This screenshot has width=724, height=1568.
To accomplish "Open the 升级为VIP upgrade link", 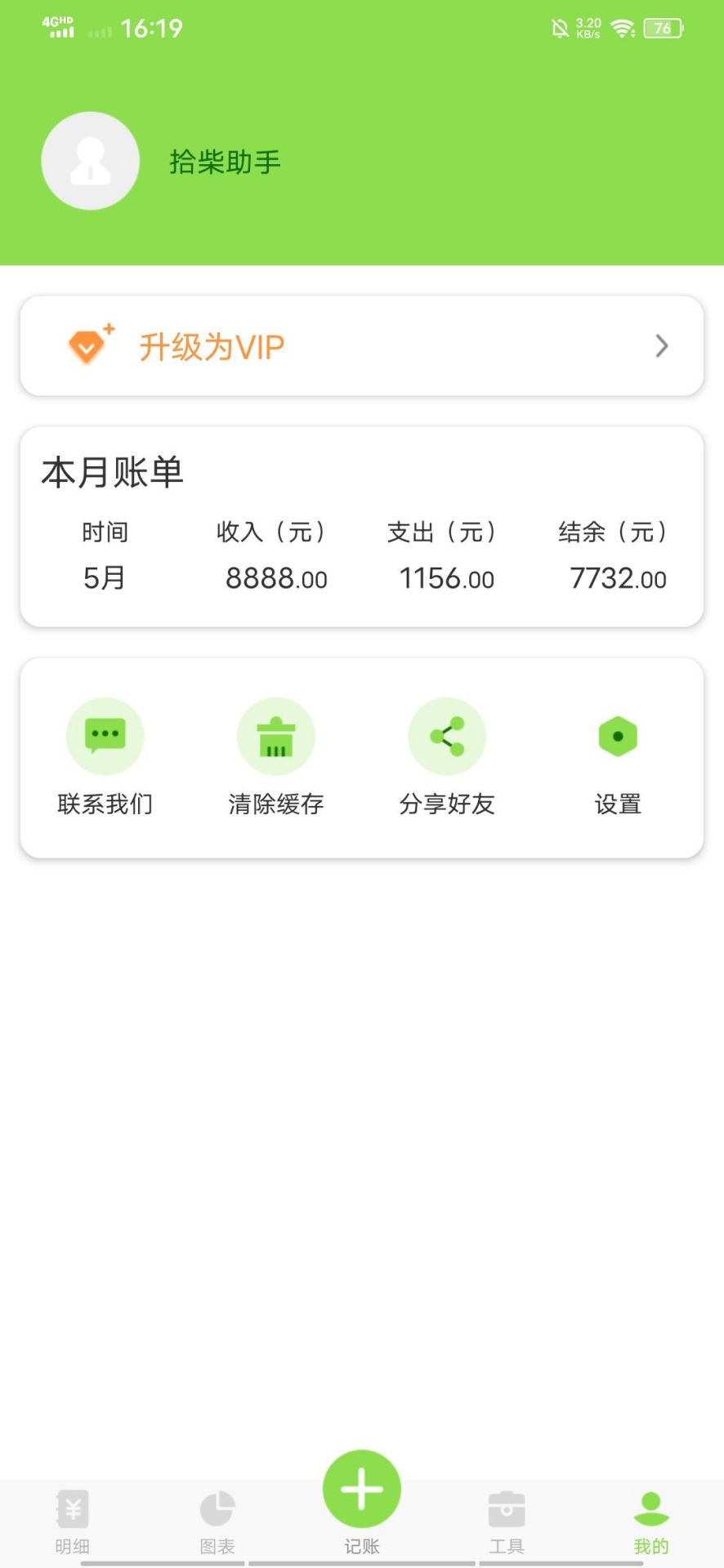I will [210, 346].
